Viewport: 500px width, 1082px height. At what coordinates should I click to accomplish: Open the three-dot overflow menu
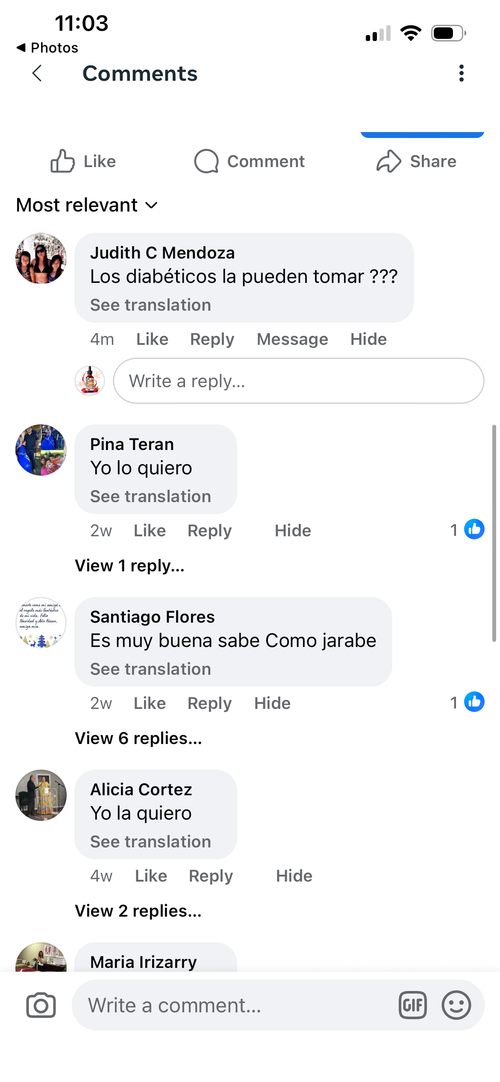(461, 73)
